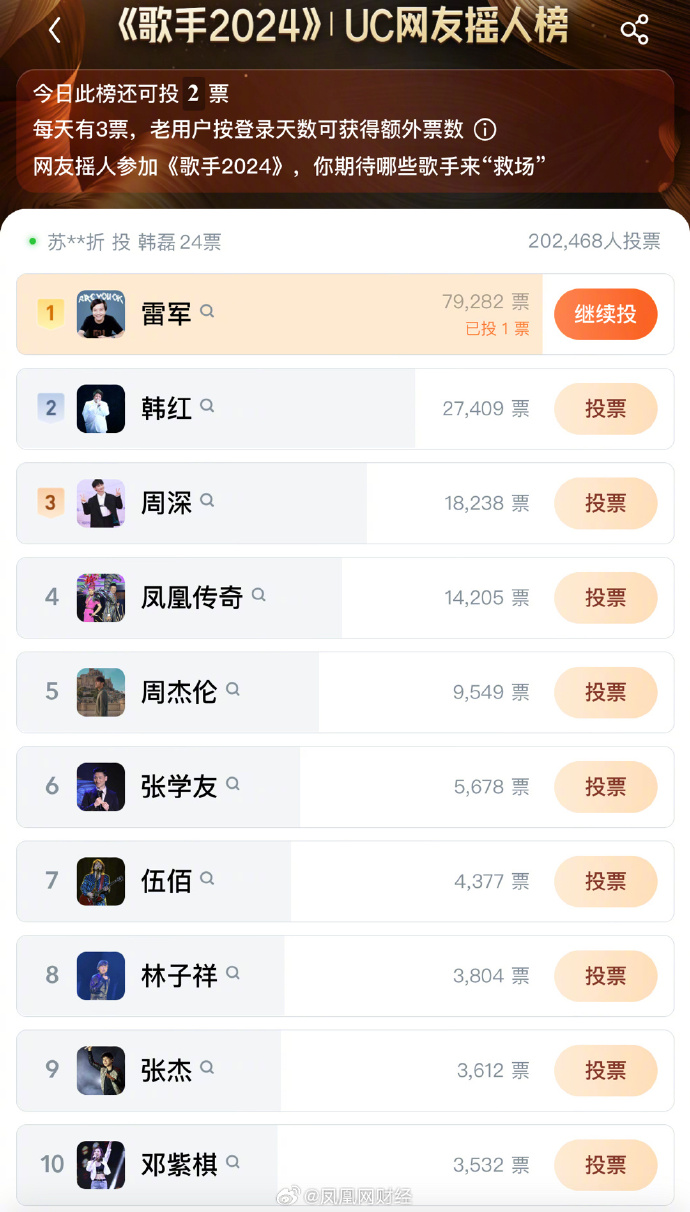Share this voting leaderboard
The image size is (690, 1212).
point(634,30)
